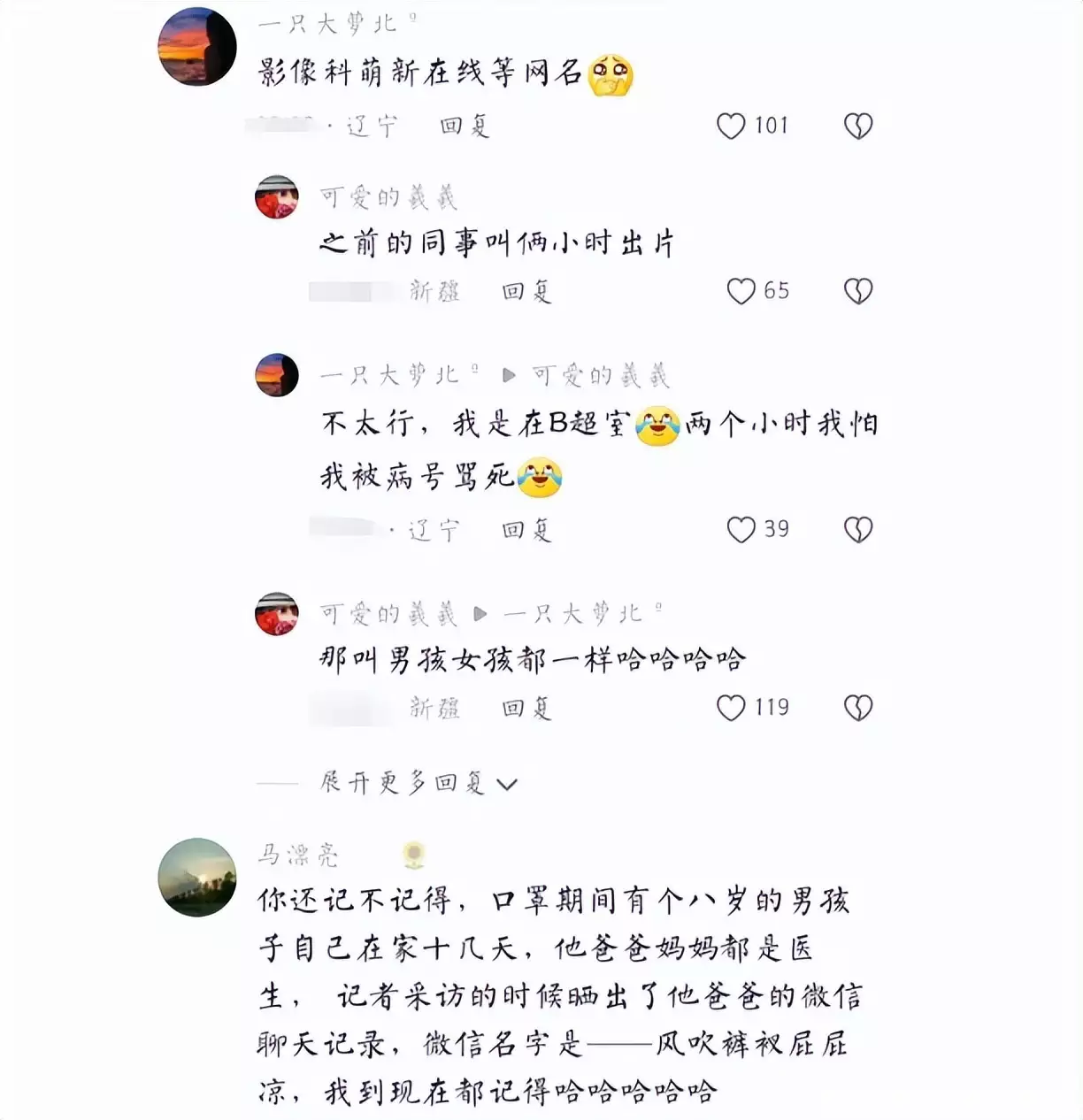The width and height of the screenshot is (1083, 1120).
Task: Open 一只大萝北's avatar on top comment
Action: (x=196, y=47)
